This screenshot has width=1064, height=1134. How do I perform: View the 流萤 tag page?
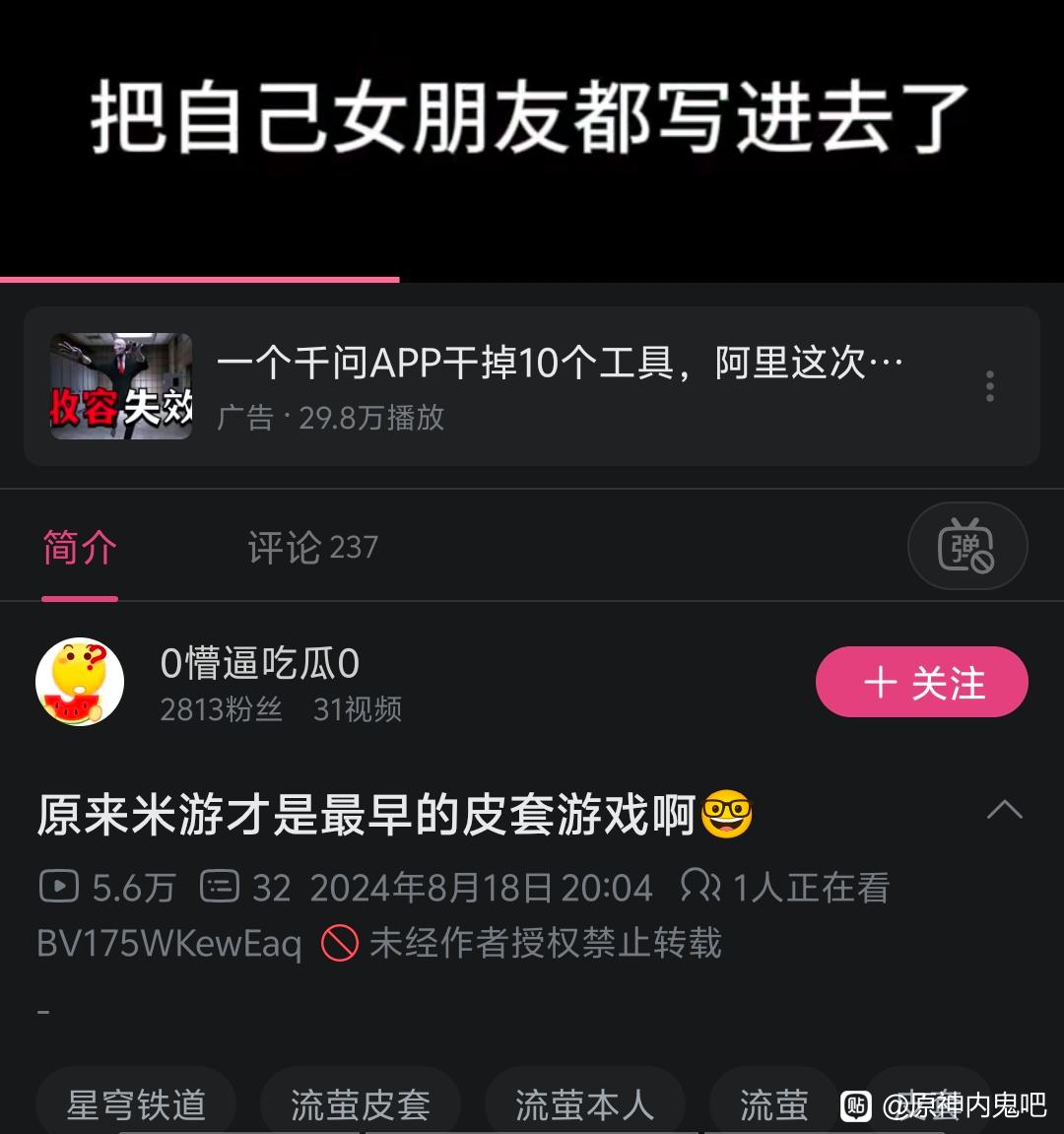click(x=773, y=1104)
